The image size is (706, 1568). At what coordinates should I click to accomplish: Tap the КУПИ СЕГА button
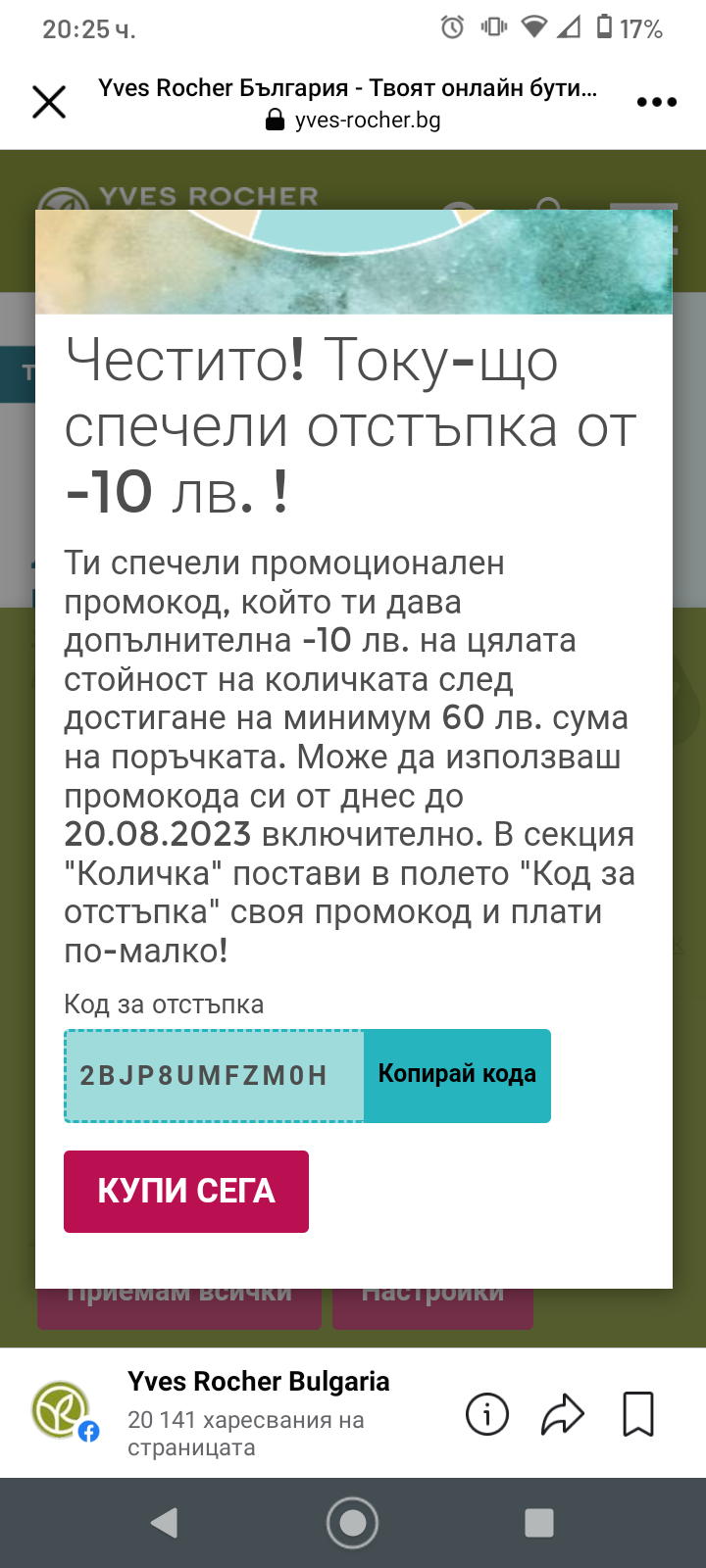tap(186, 1191)
